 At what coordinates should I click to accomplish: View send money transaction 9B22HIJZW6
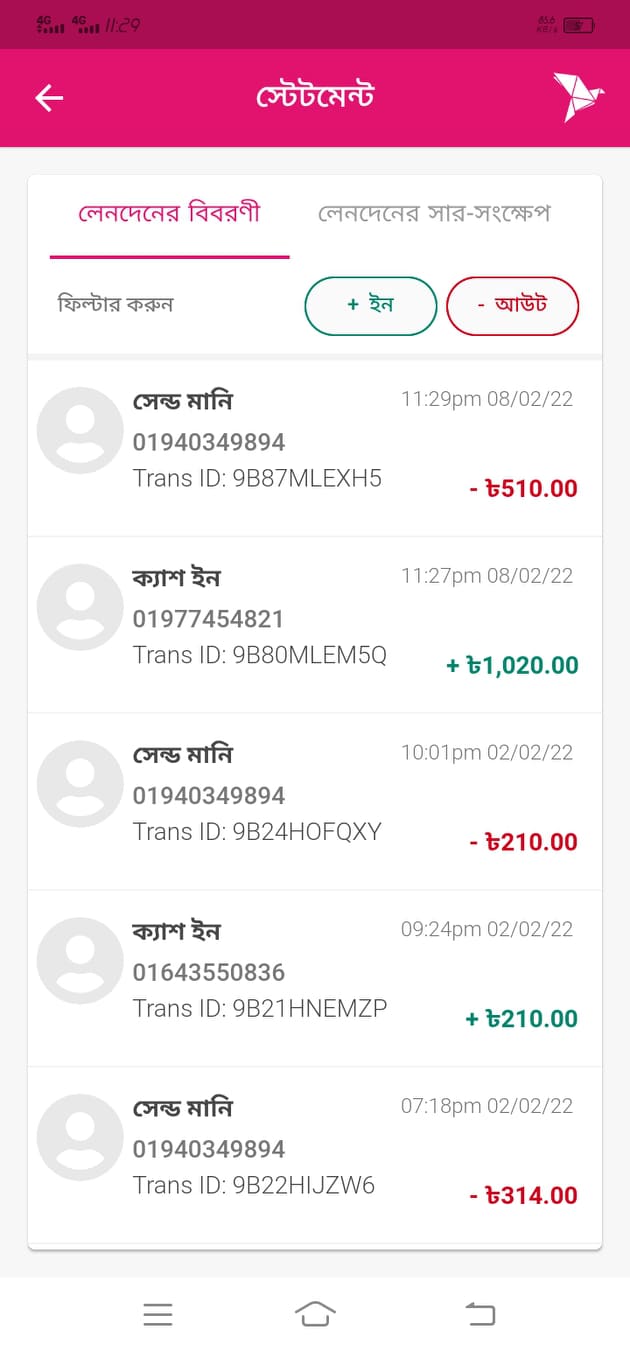[315, 1156]
